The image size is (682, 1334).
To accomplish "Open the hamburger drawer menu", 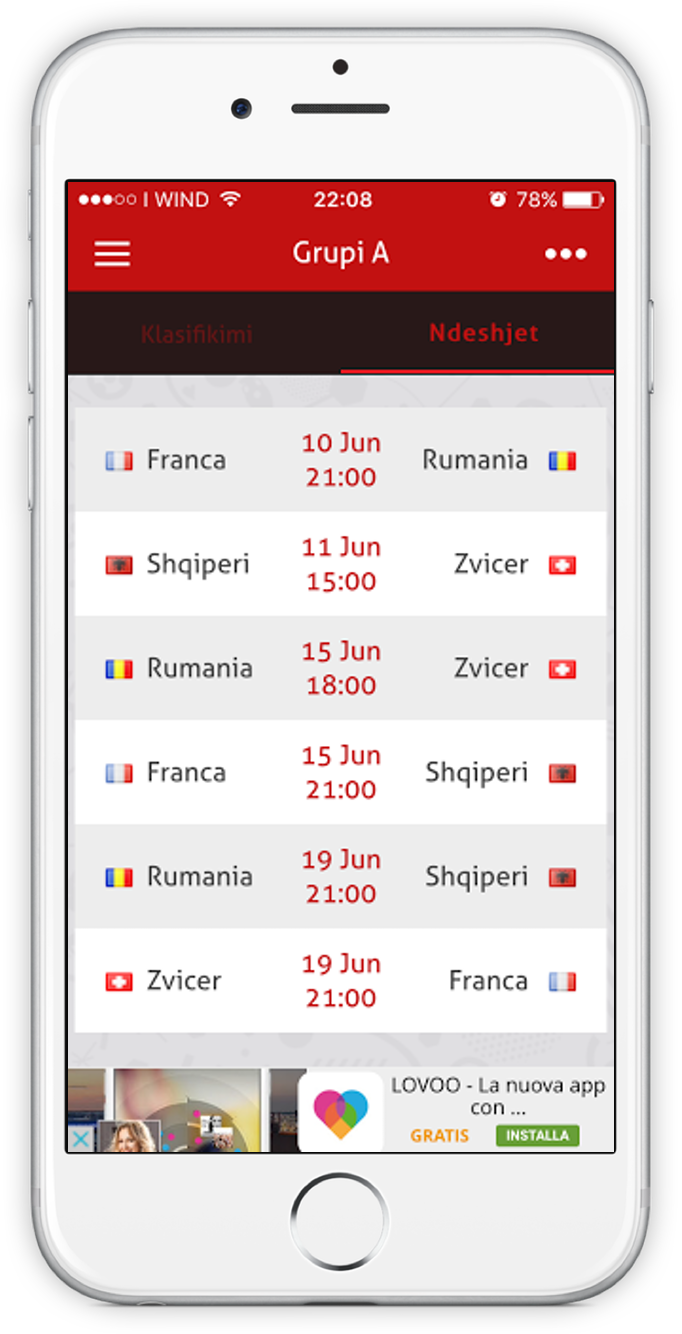I will 112,254.
